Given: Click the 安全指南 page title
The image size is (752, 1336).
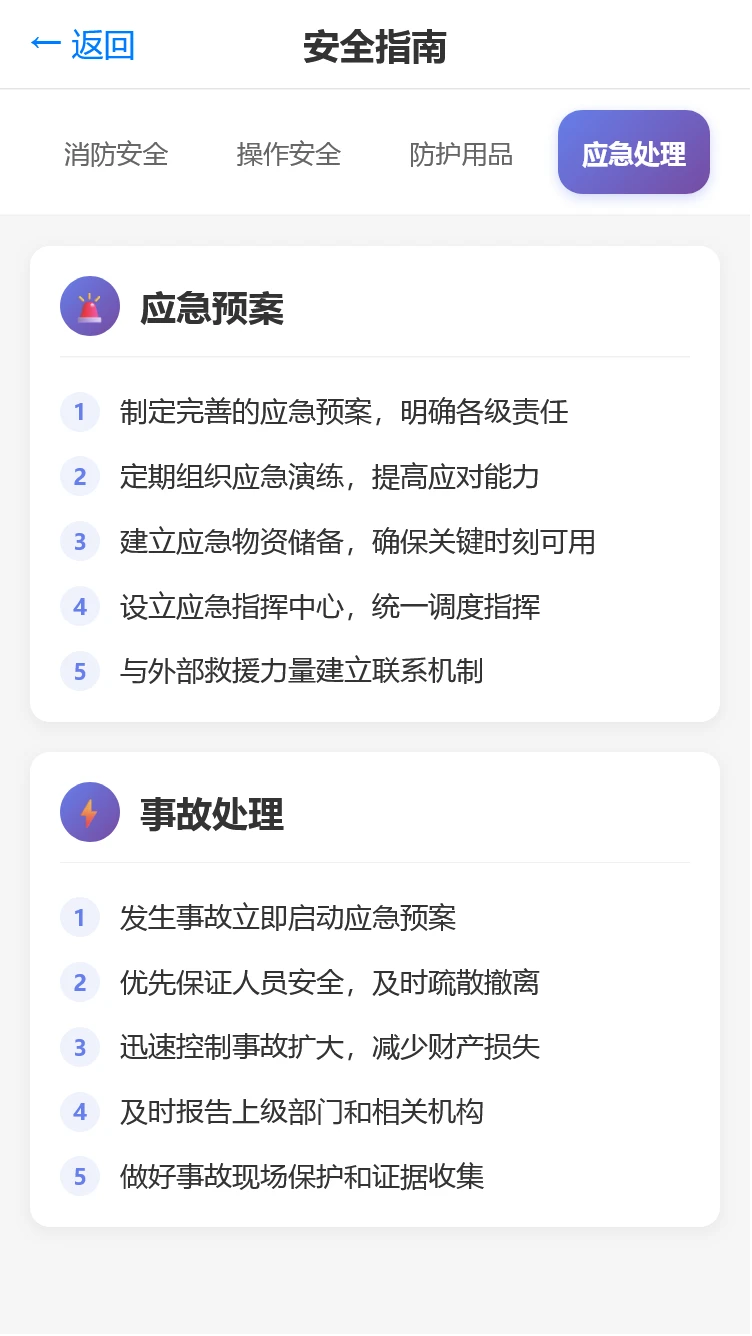Looking at the screenshot, I should pos(376,44).
